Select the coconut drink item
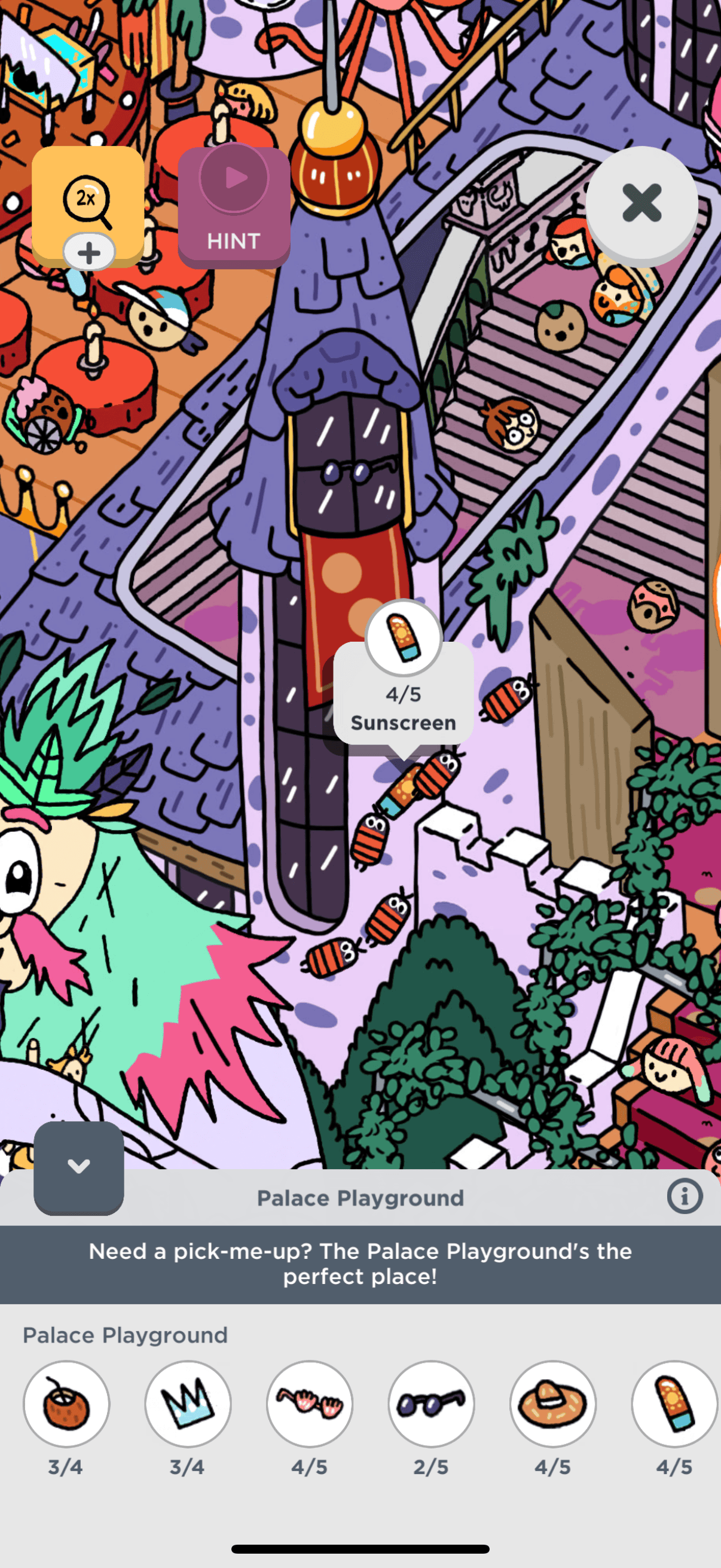The width and height of the screenshot is (721, 1568). [66, 1404]
